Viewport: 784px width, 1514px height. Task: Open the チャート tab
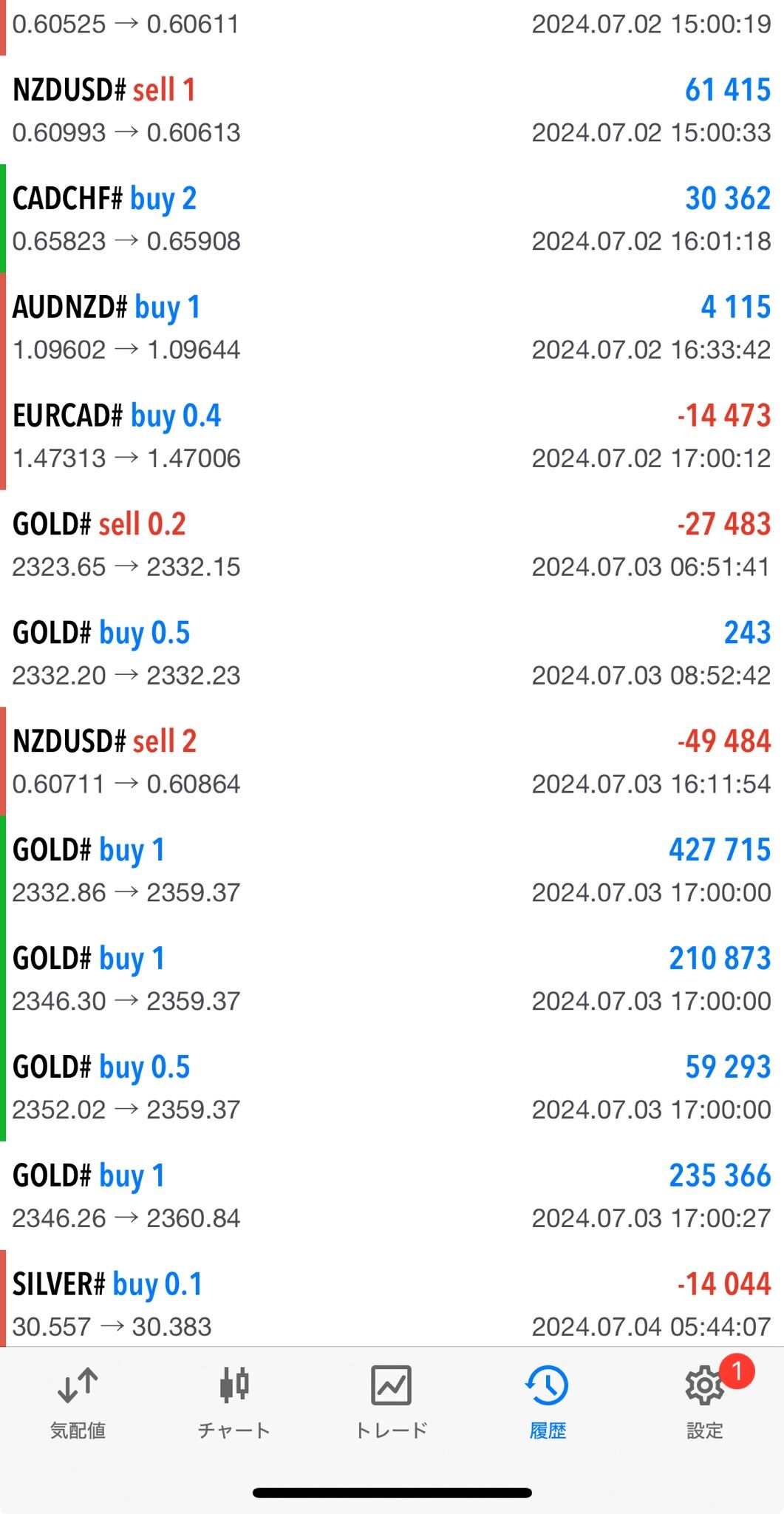click(234, 1403)
